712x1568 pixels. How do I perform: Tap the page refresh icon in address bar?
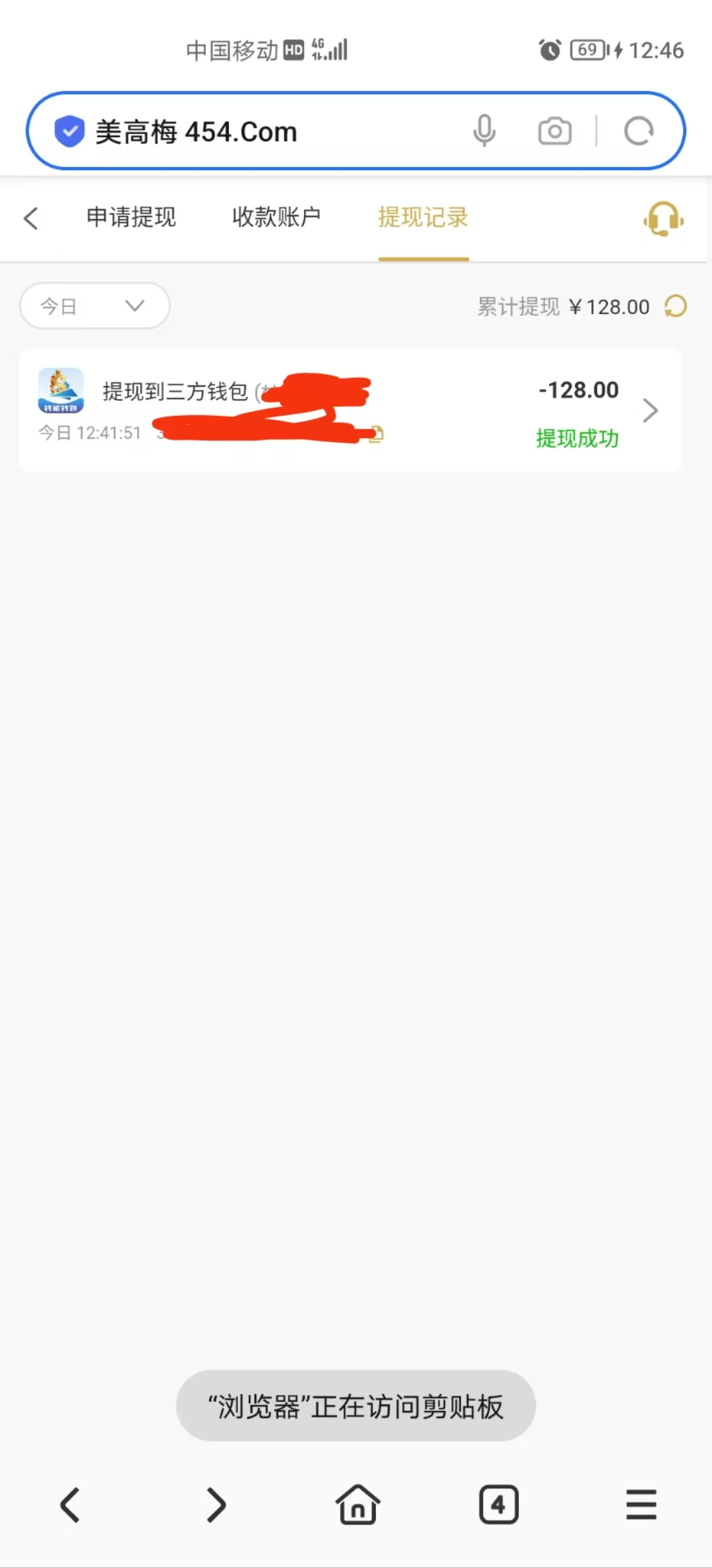[x=638, y=130]
